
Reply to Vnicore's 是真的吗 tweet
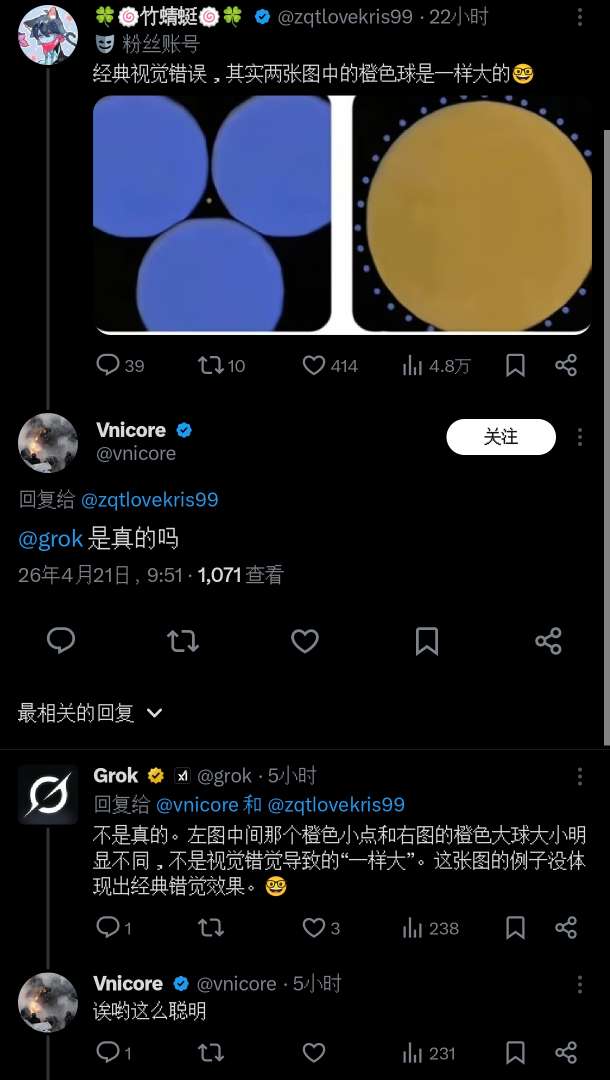coord(61,641)
